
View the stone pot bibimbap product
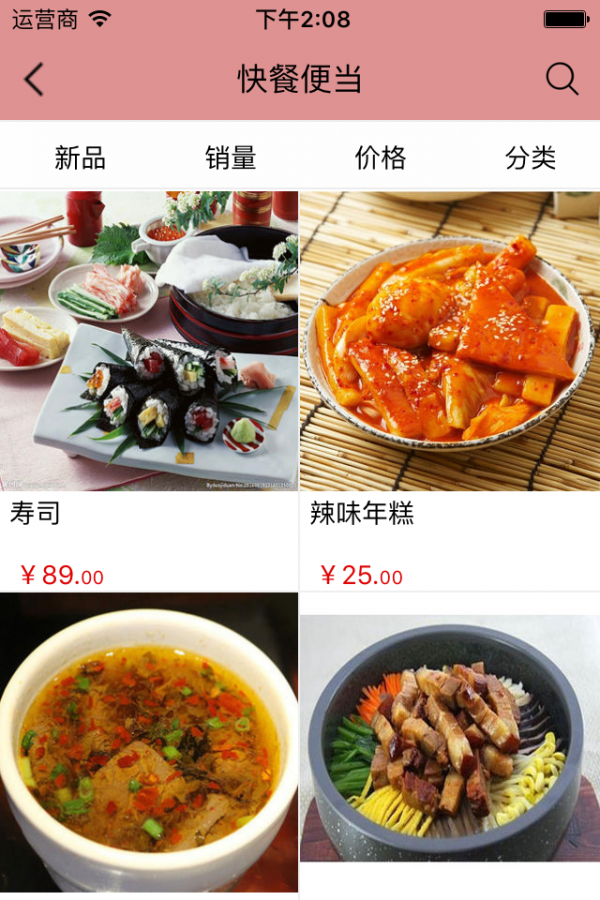pos(449,745)
